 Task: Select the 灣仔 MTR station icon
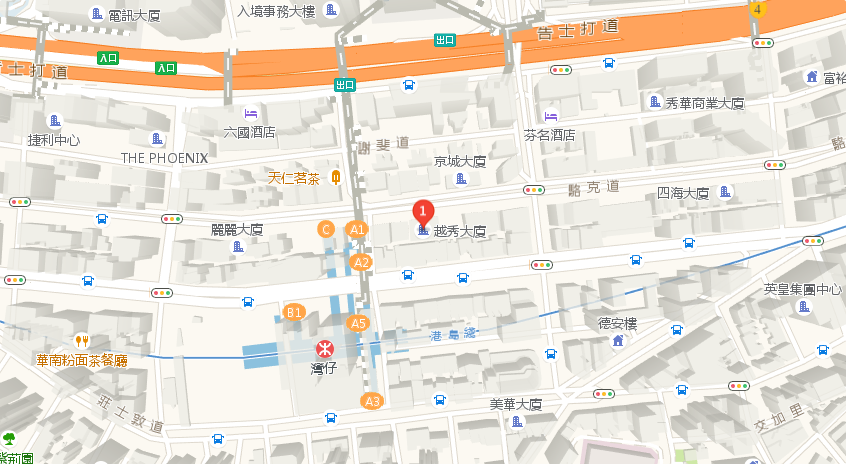tap(324, 349)
